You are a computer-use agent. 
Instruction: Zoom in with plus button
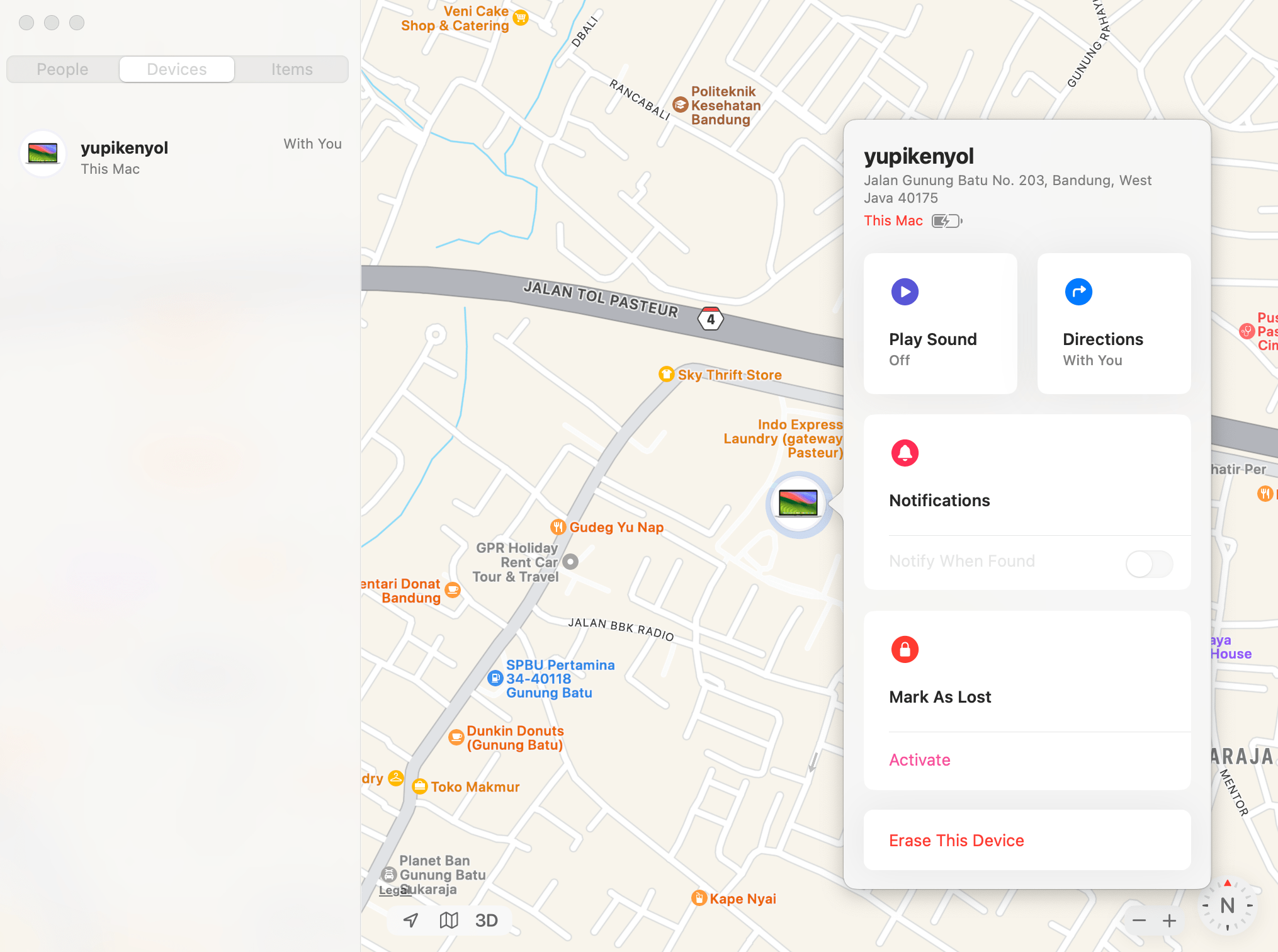coord(1169,921)
